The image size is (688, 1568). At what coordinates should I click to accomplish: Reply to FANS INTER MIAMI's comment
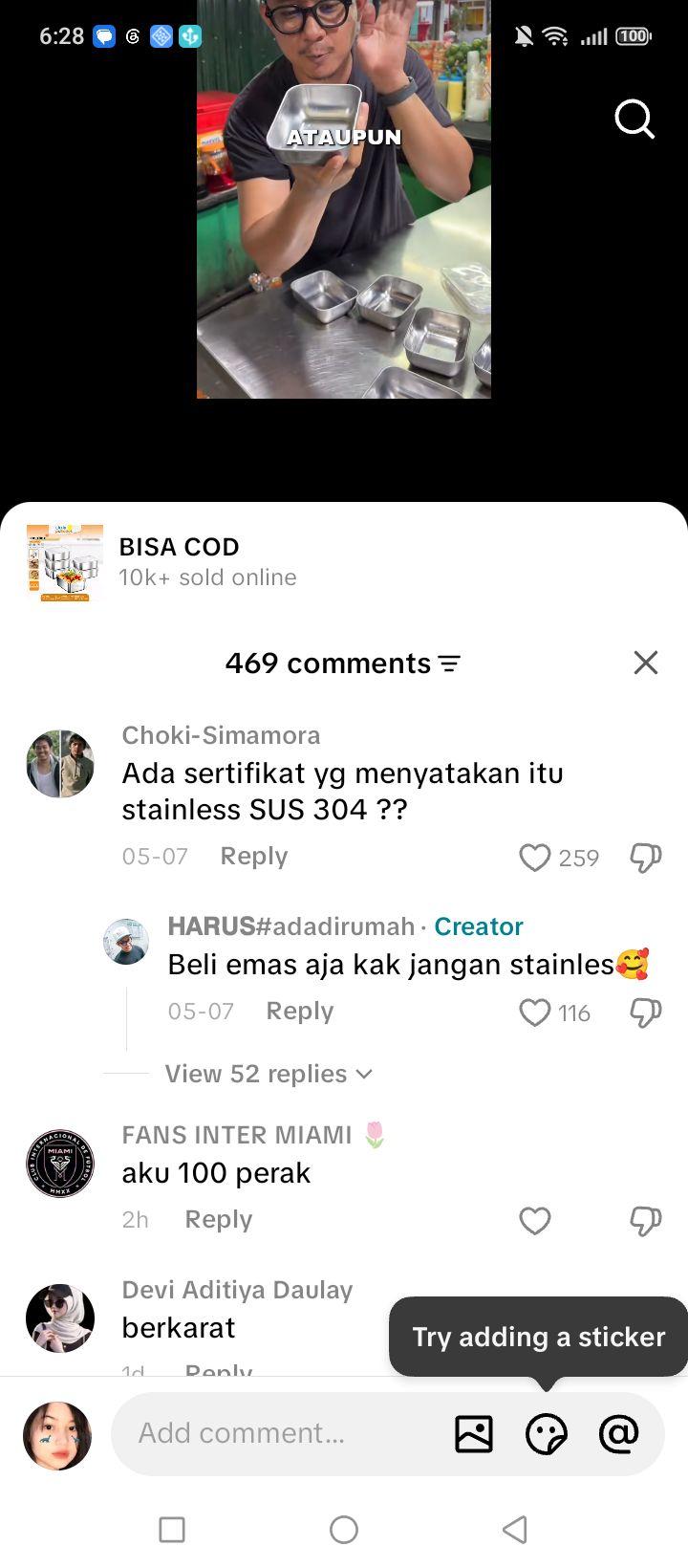(218, 1219)
